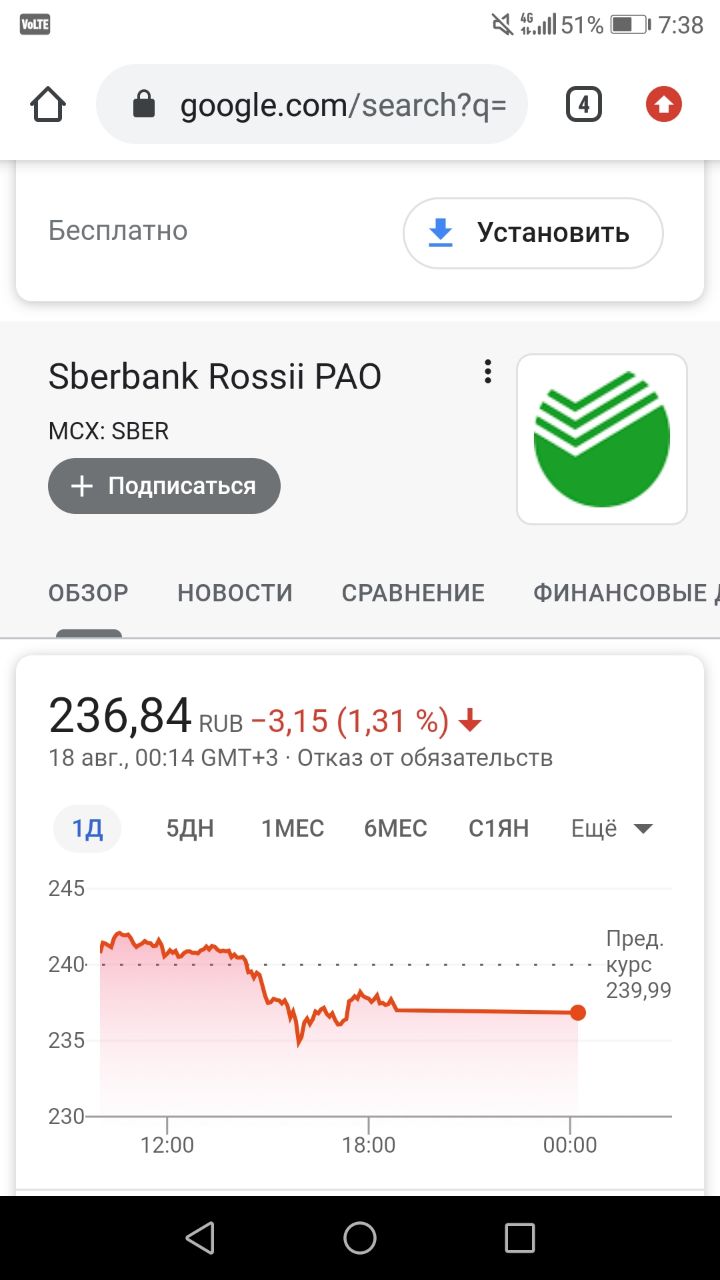Tap the red update arrow icon

click(x=663, y=104)
